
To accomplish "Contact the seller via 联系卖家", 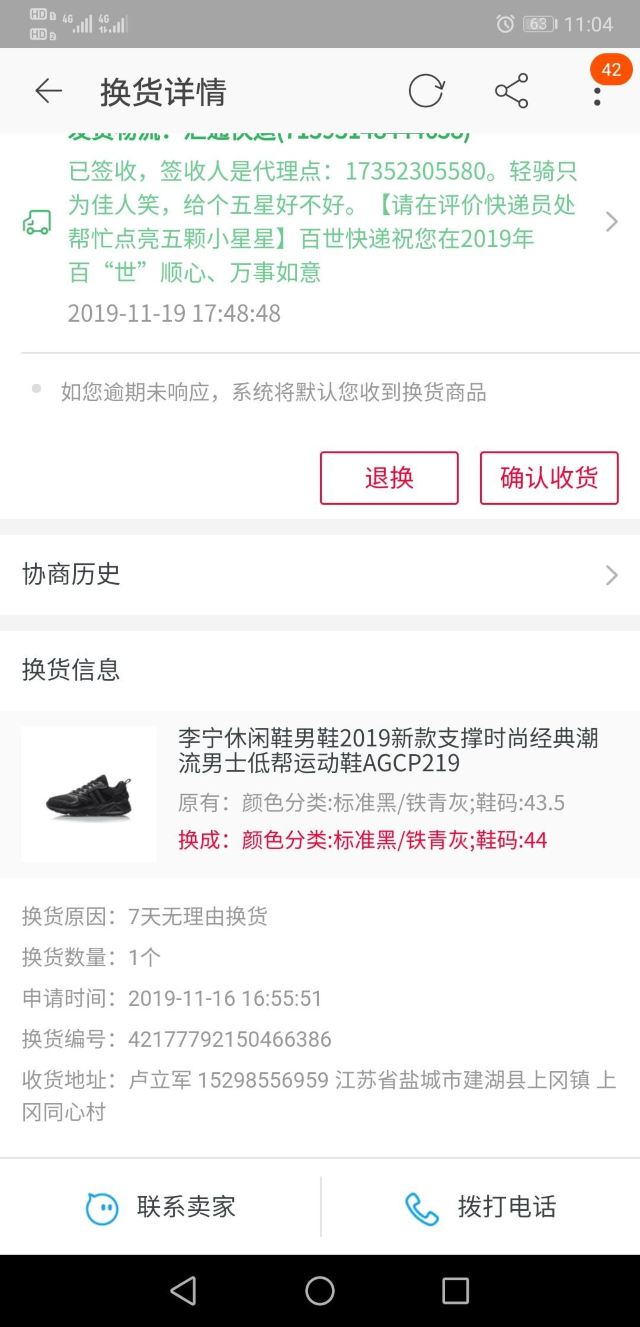I will pos(161,1207).
